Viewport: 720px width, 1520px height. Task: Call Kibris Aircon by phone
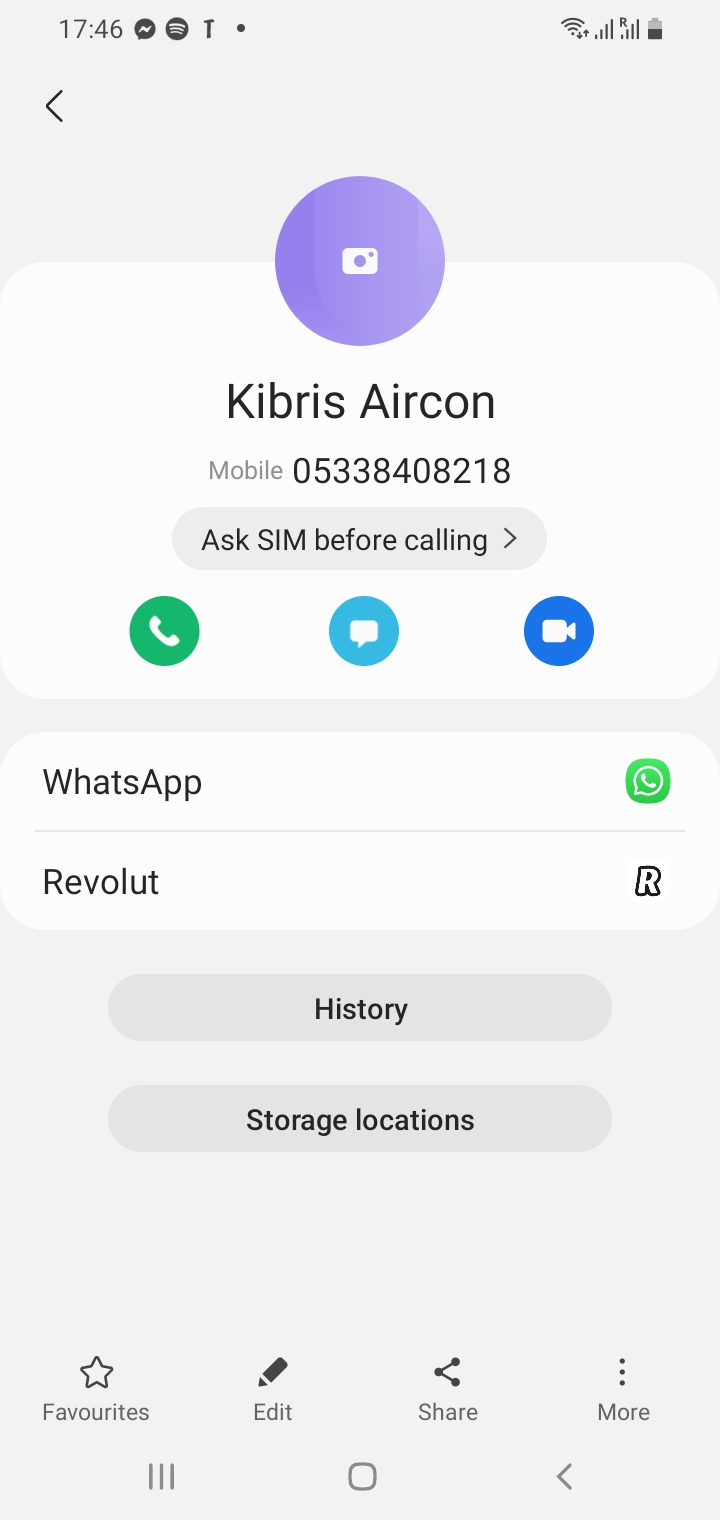pos(164,631)
